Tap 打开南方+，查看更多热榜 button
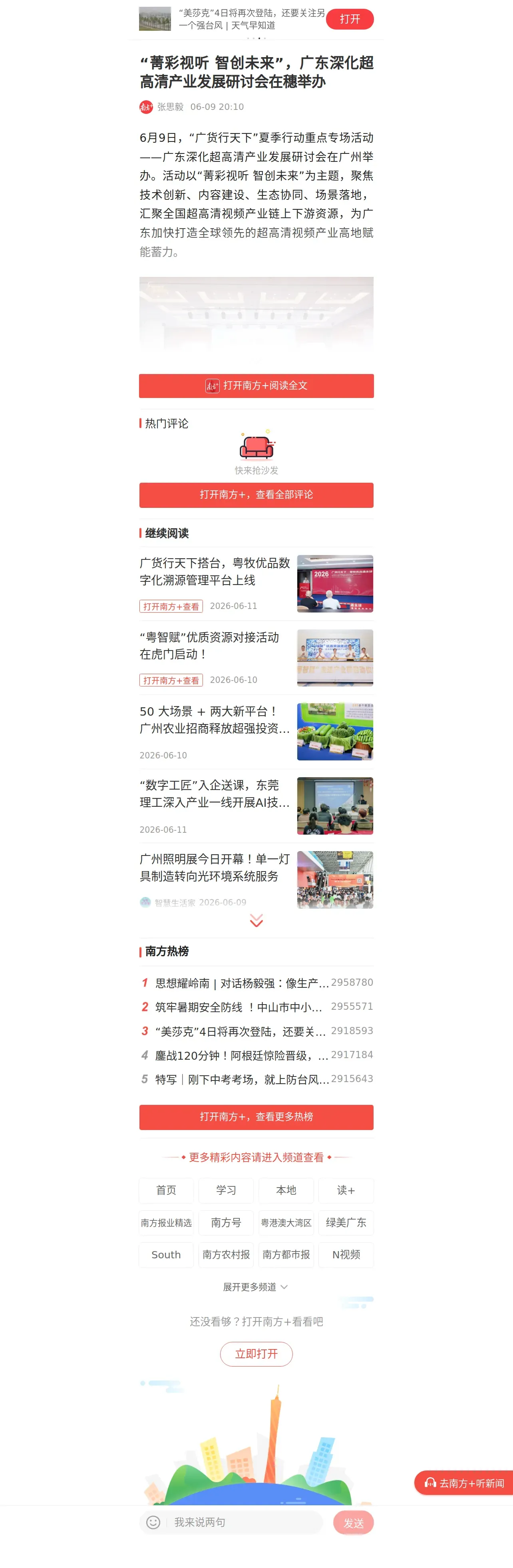Image resolution: width=513 pixels, height=1568 pixels. click(256, 1117)
